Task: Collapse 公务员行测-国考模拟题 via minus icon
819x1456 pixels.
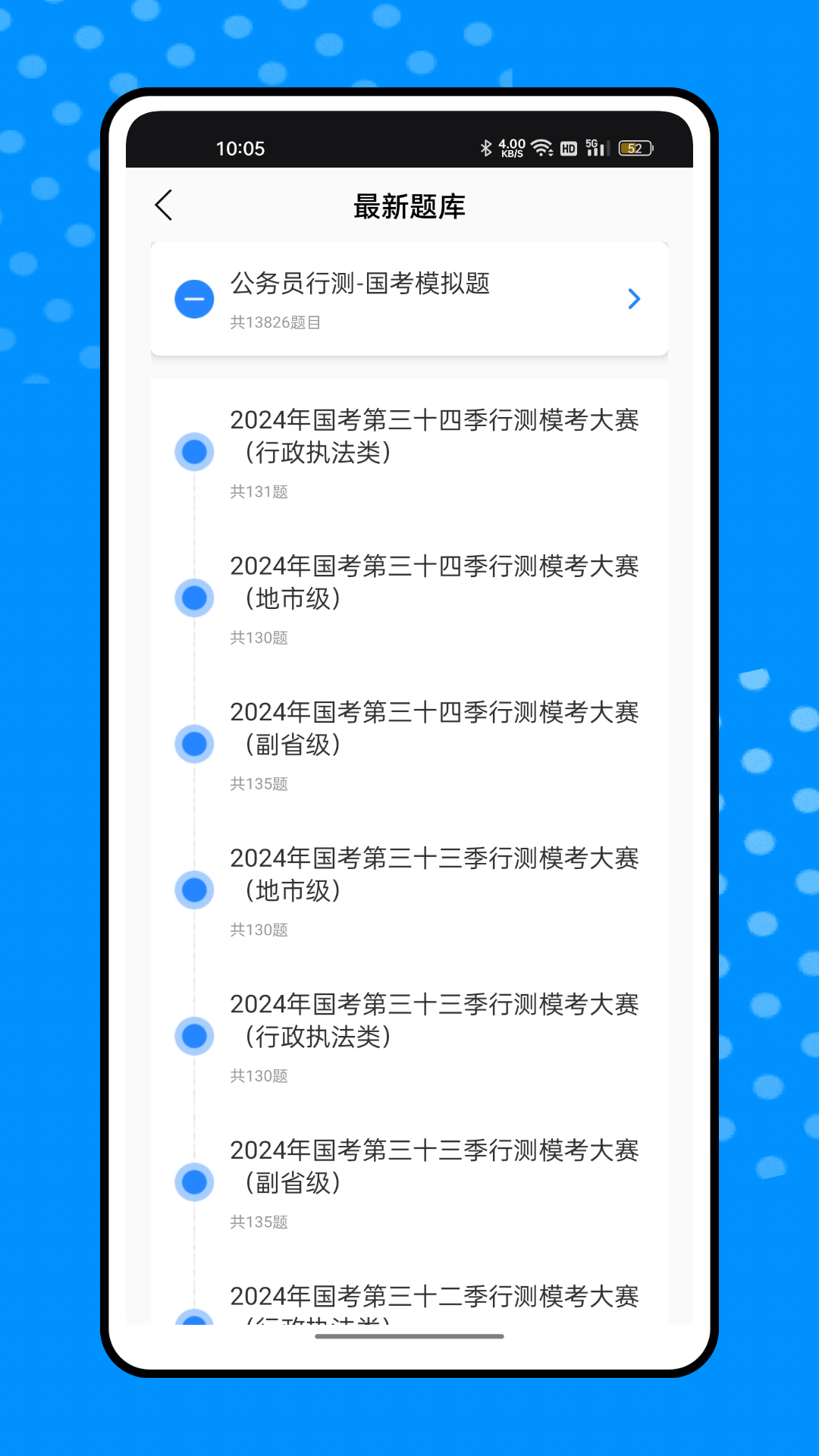Action: pos(193,298)
